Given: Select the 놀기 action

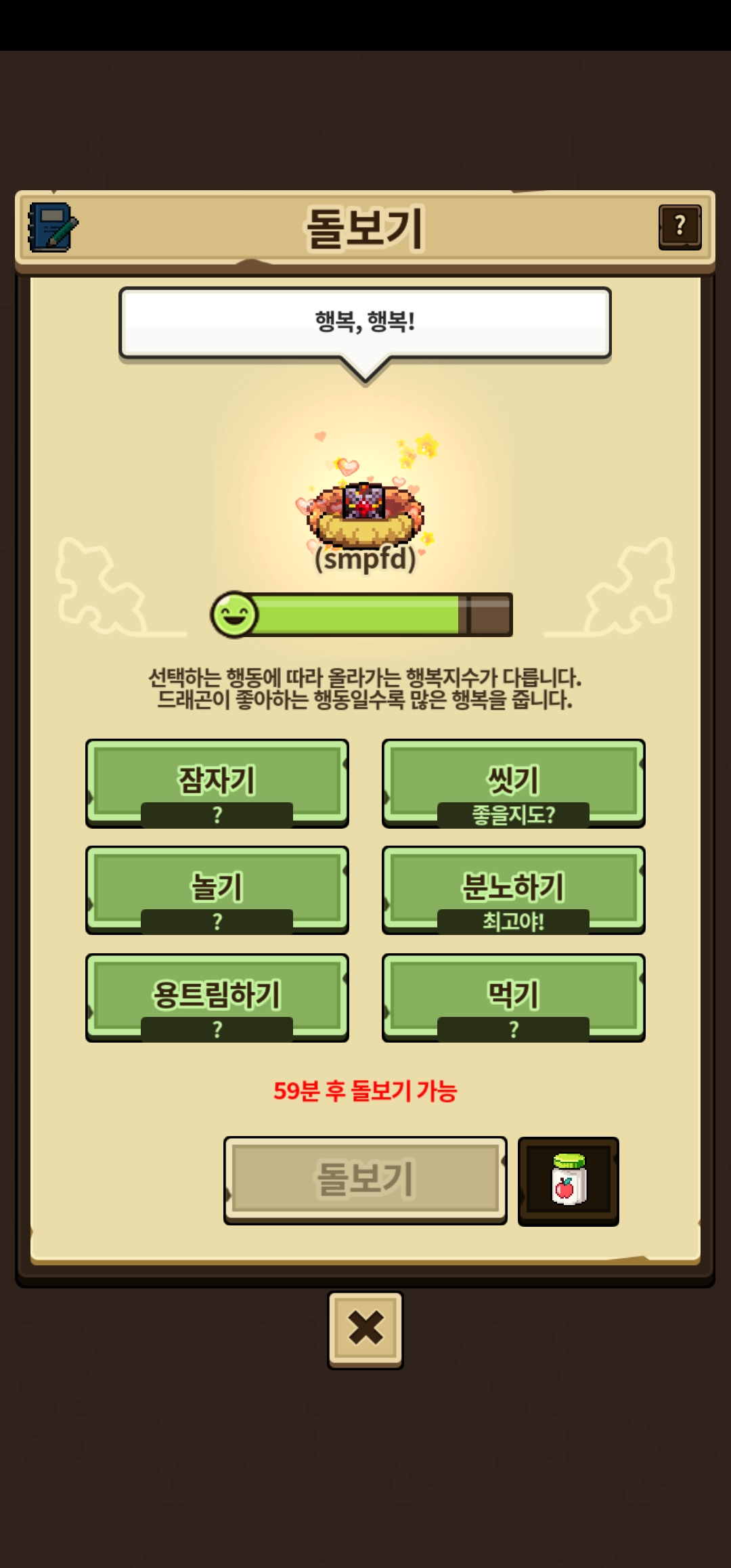Looking at the screenshot, I should 217,890.
